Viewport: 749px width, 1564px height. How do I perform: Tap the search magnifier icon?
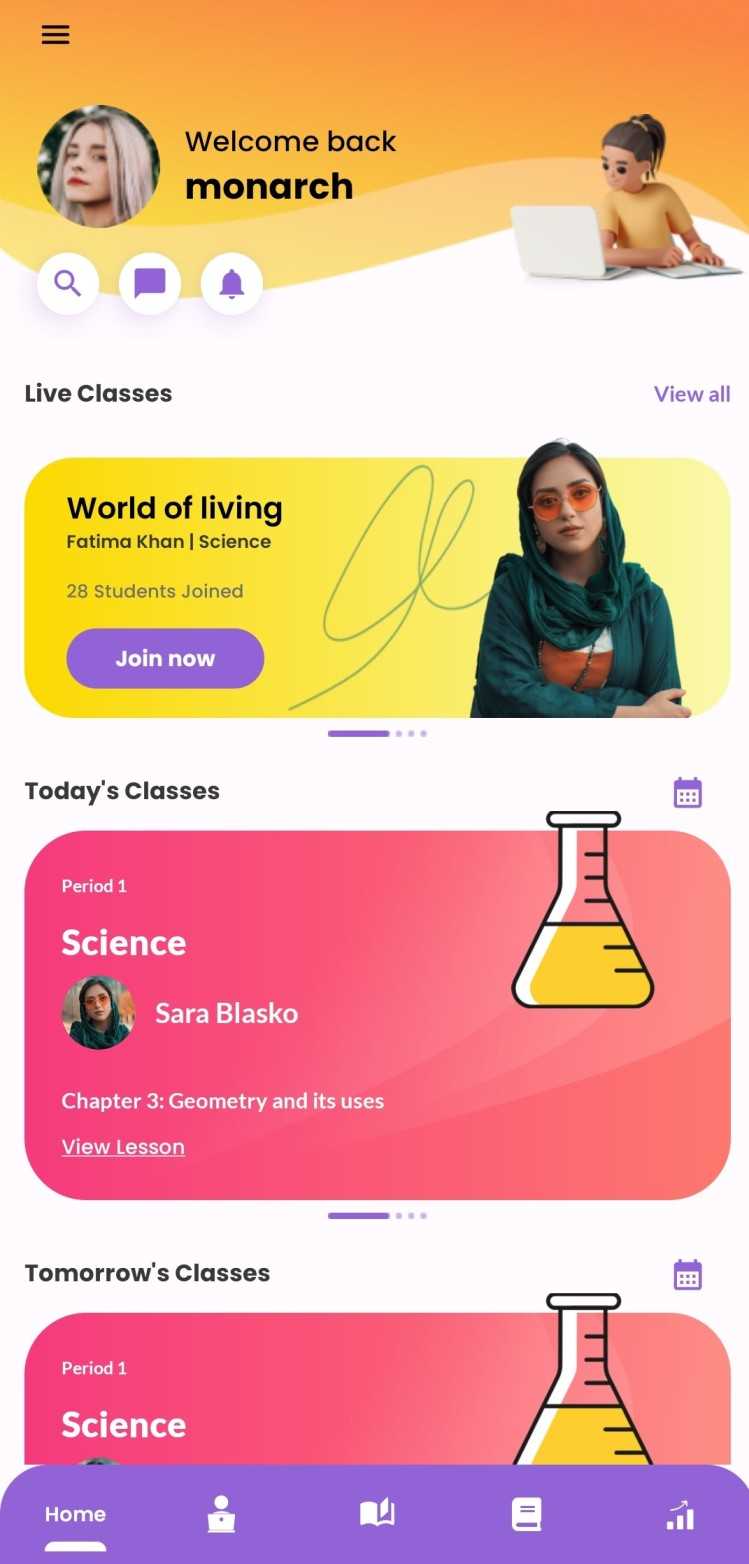[68, 284]
